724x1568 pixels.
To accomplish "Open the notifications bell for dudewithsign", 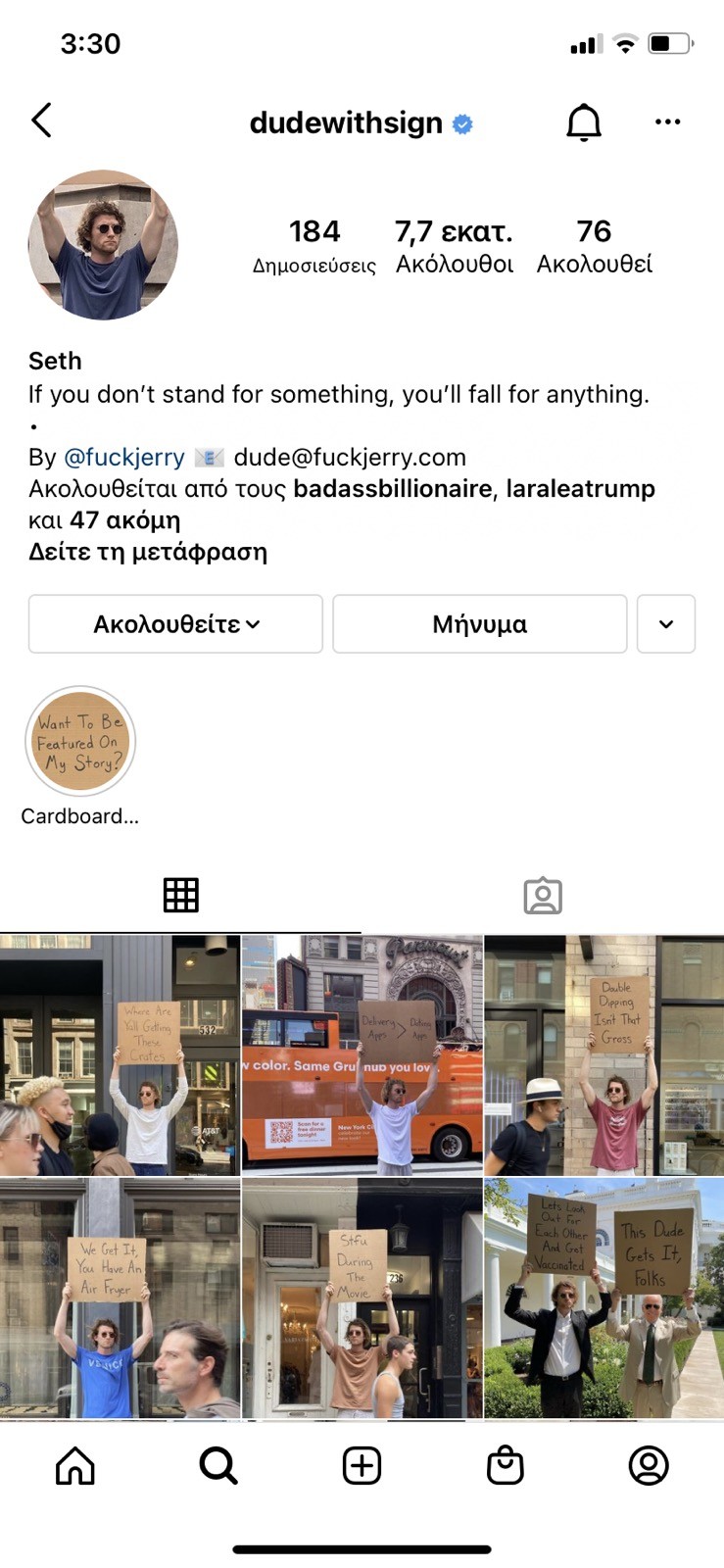I will 584,122.
